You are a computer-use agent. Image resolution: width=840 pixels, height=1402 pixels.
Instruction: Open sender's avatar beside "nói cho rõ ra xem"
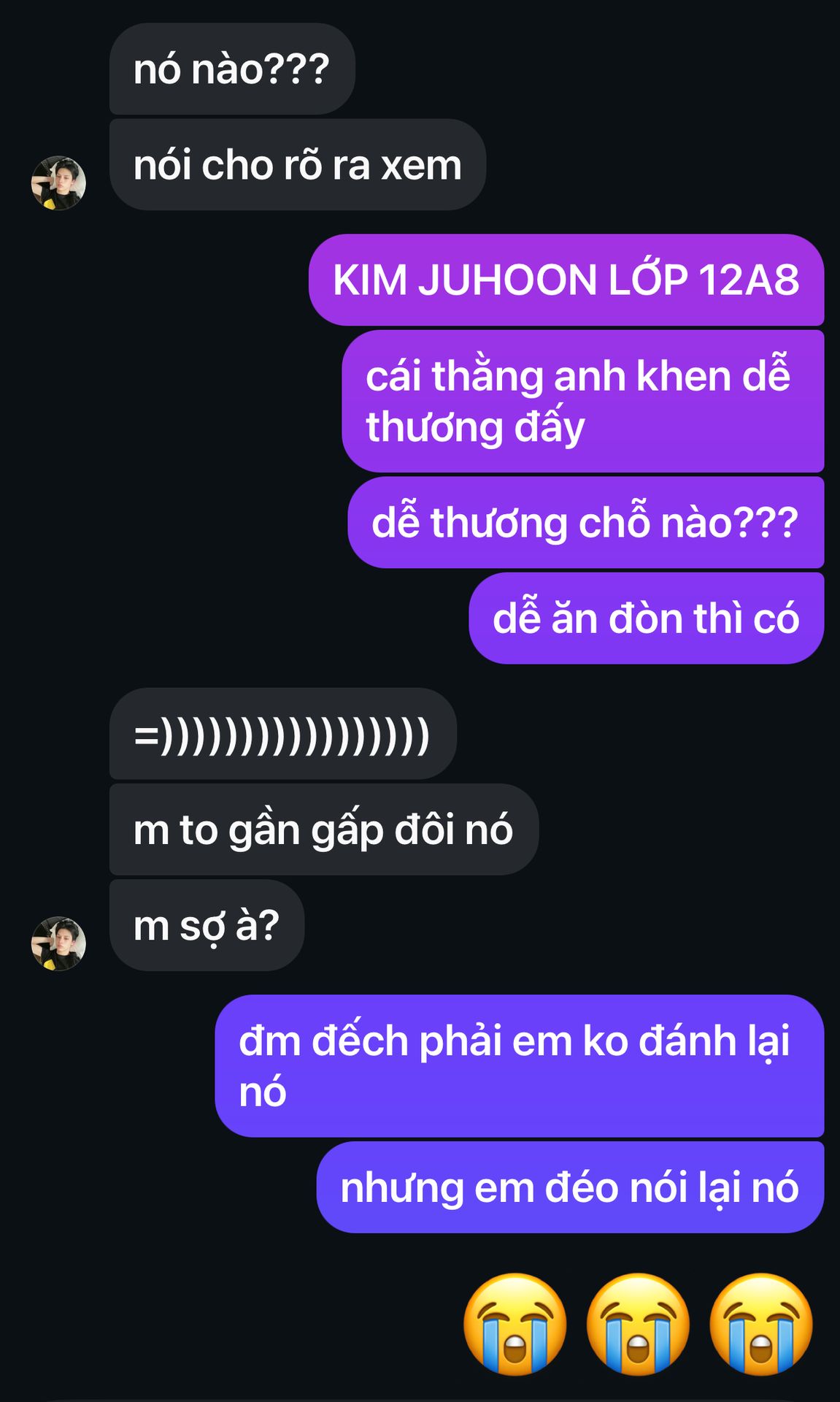(x=58, y=183)
